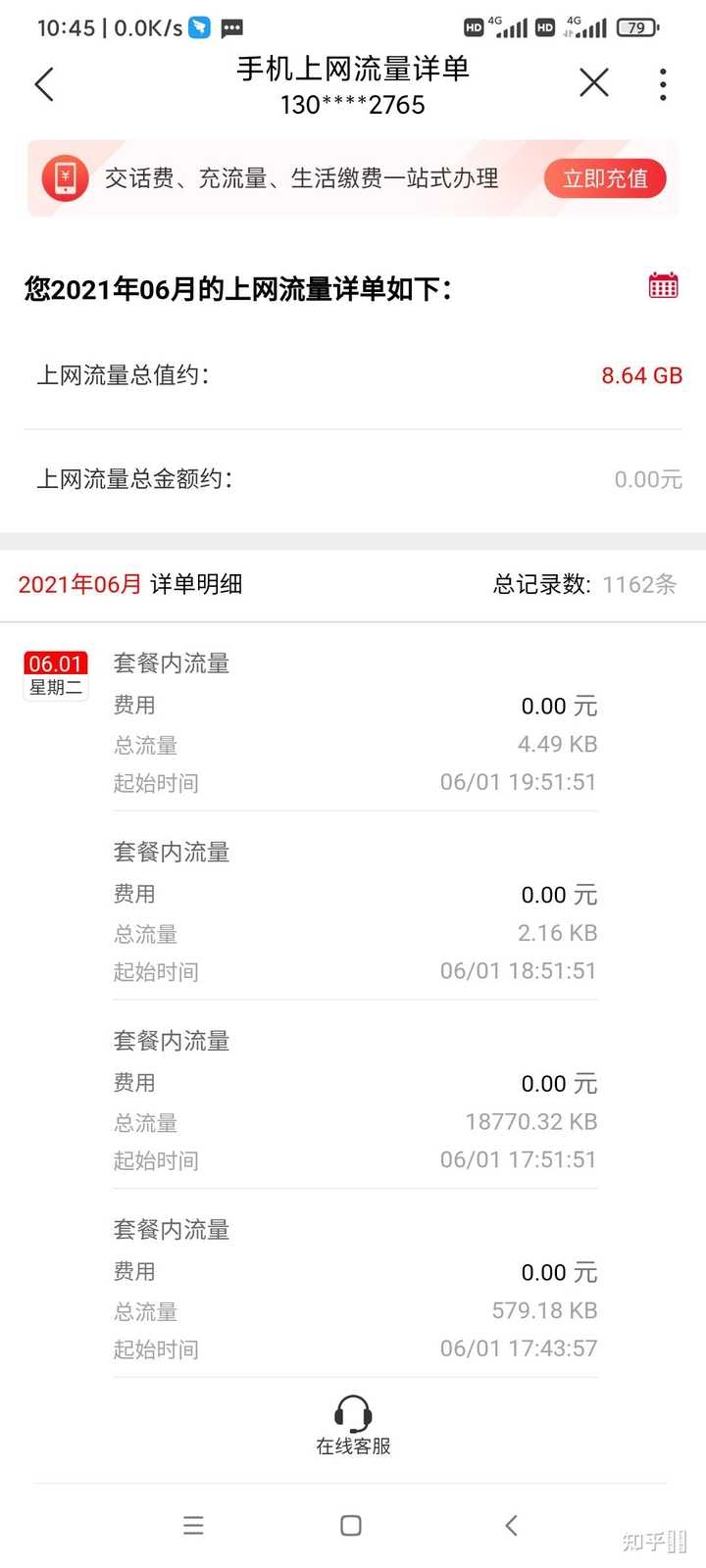Tap the red payment phone icon in the banner
The height and width of the screenshot is (1568, 706).
click(65, 178)
